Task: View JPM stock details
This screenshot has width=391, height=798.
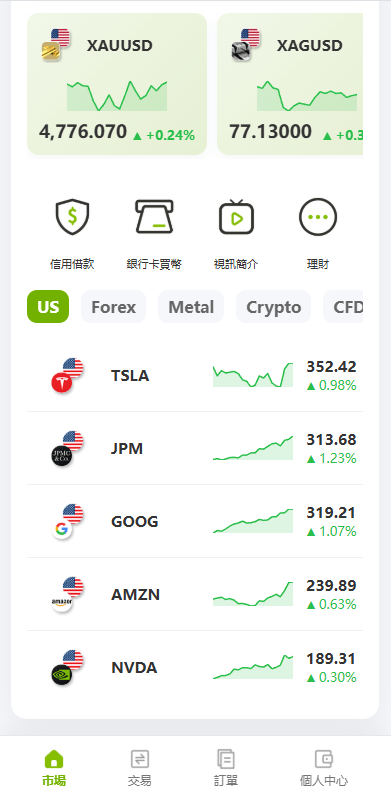Action: [x=195, y=448]
